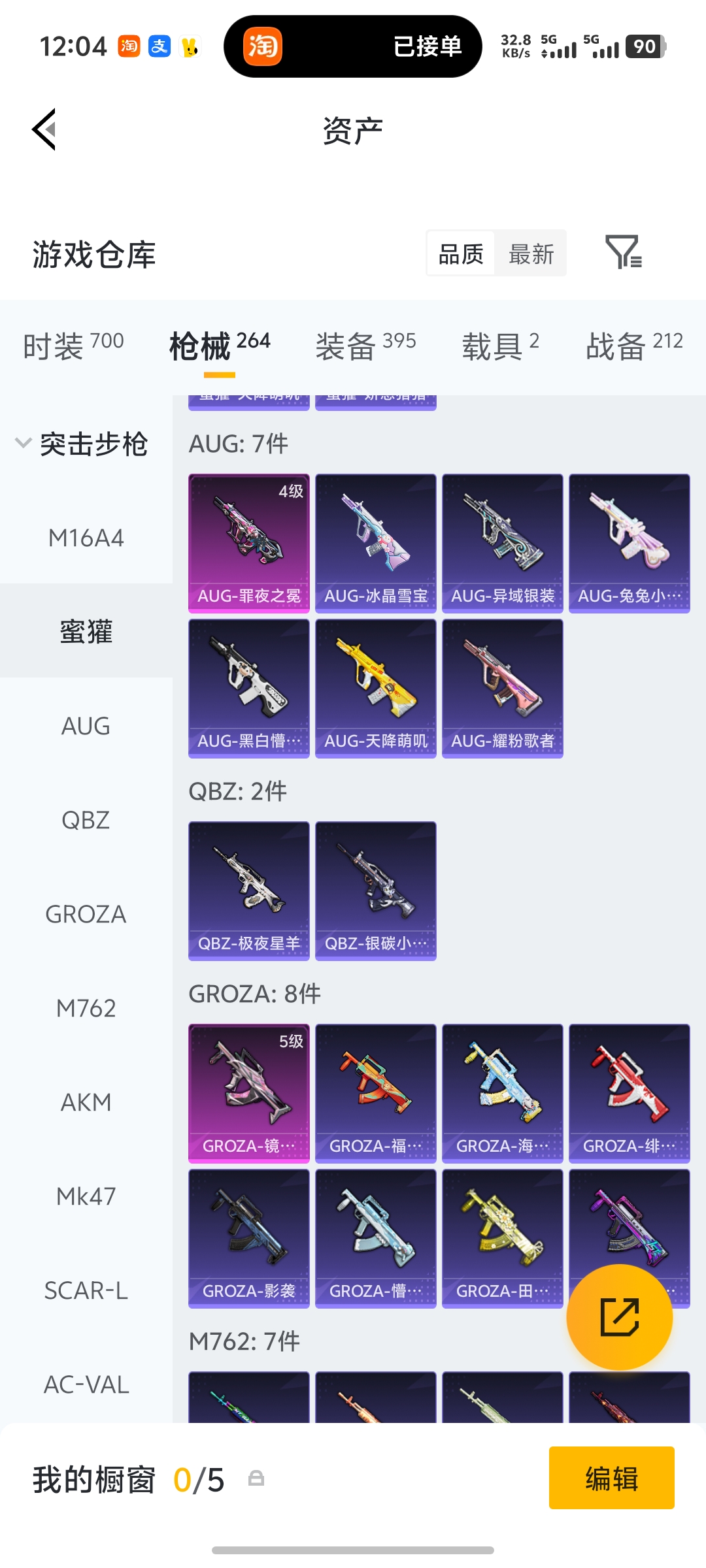Select the AUG-罪夜之冕 skin thumbnail
706x1568 pixels.
coord(248,544)
